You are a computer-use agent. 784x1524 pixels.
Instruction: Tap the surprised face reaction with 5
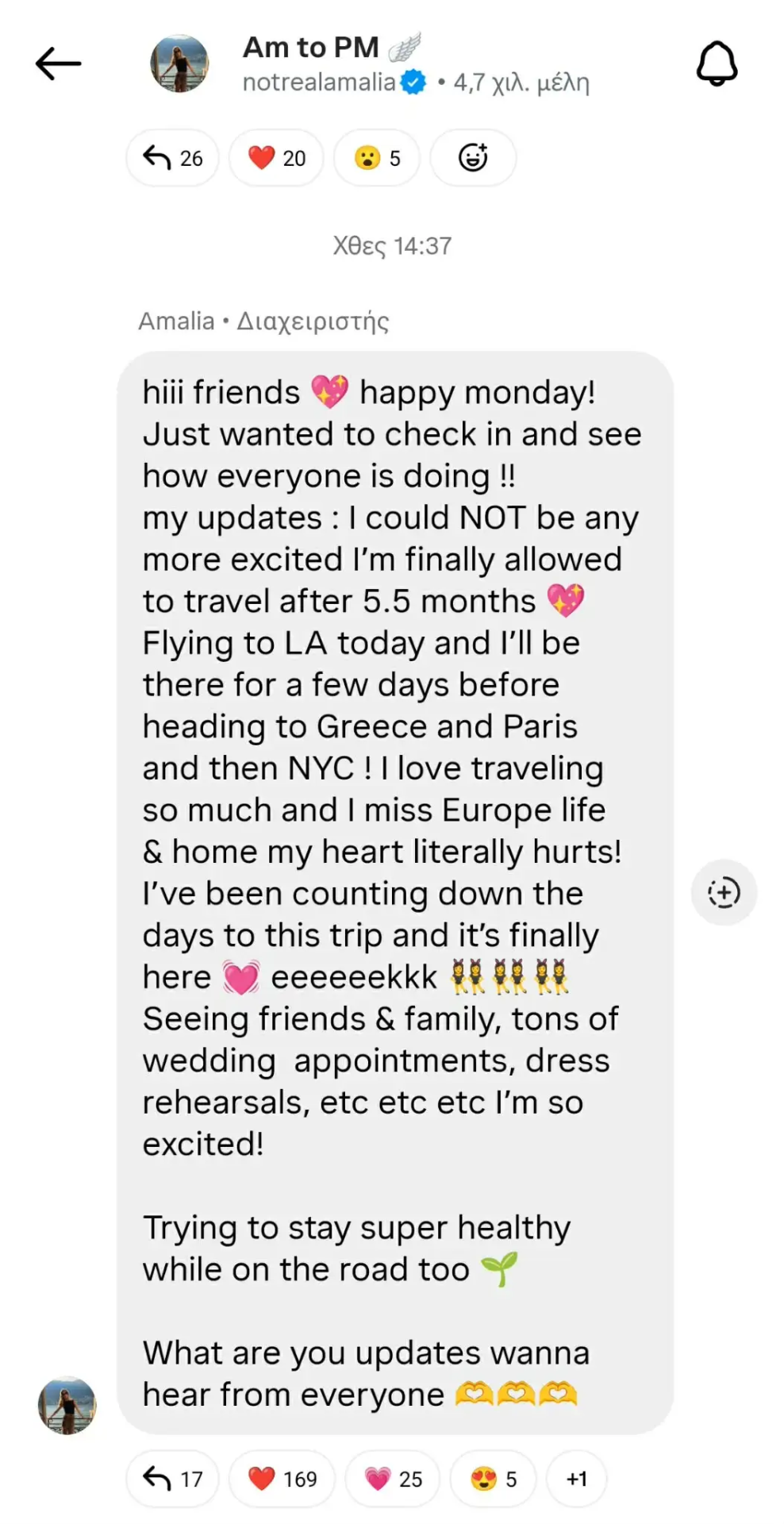tap(377, 158)
